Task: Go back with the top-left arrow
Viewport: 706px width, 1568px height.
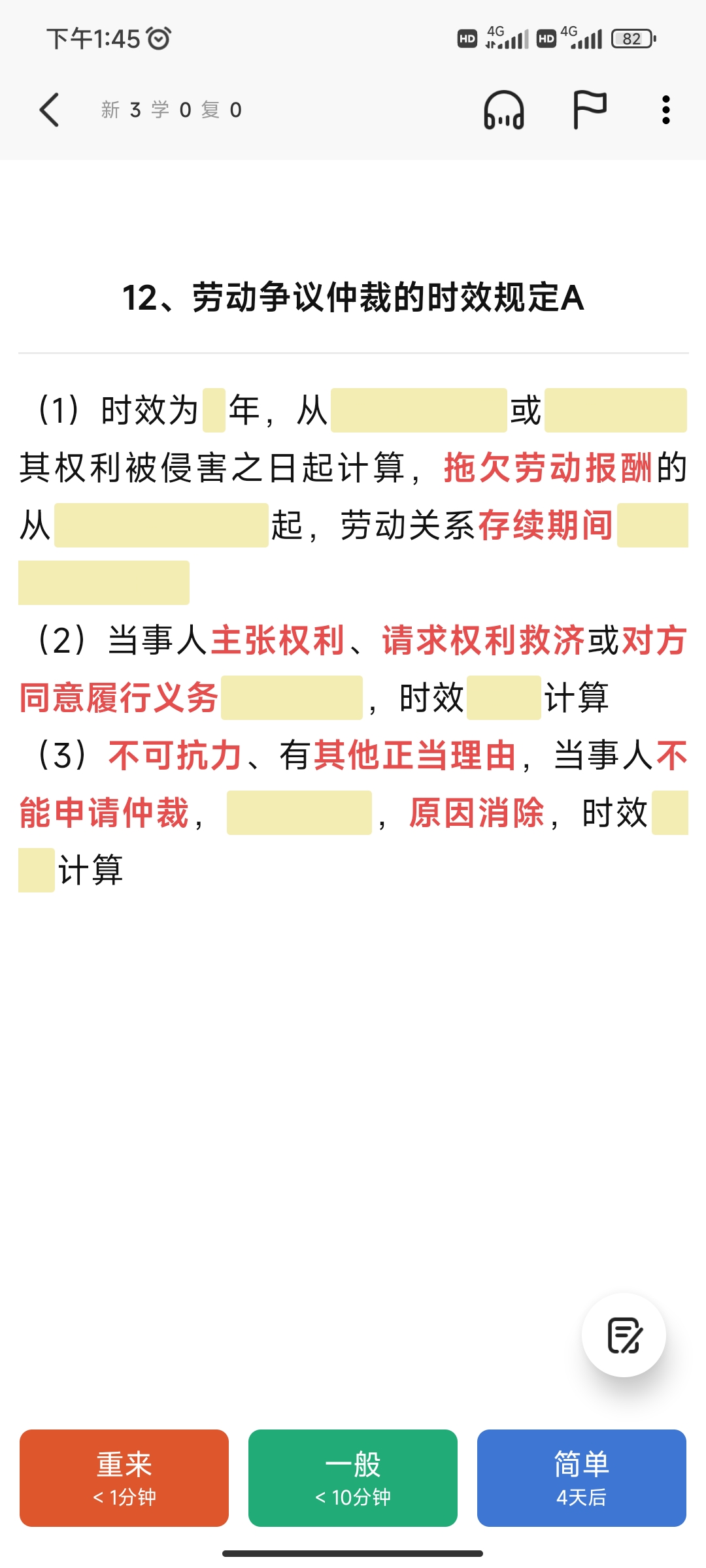Action: coord(50,110)
